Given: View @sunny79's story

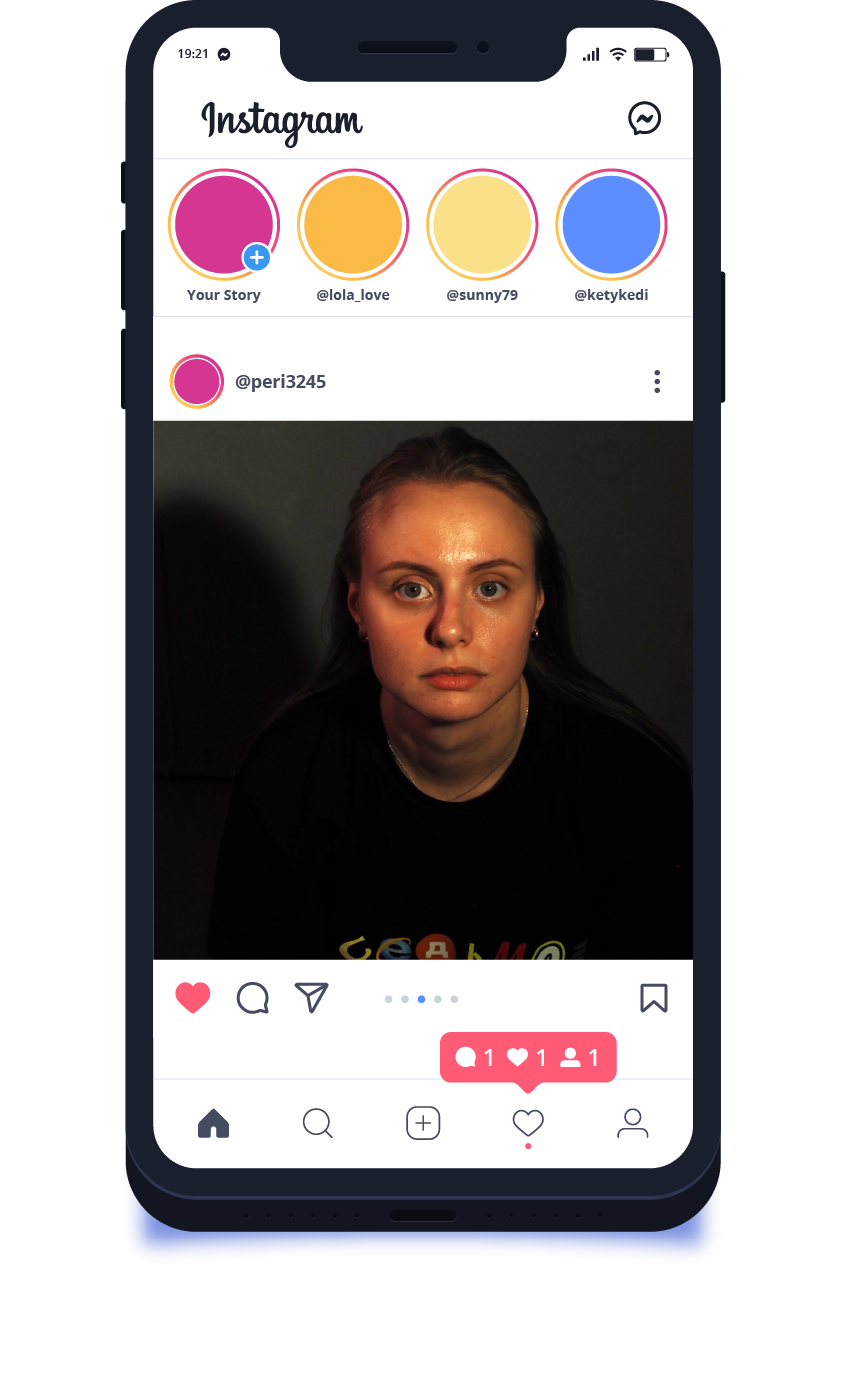Looking at the screenshot, I should coord(482,224).
